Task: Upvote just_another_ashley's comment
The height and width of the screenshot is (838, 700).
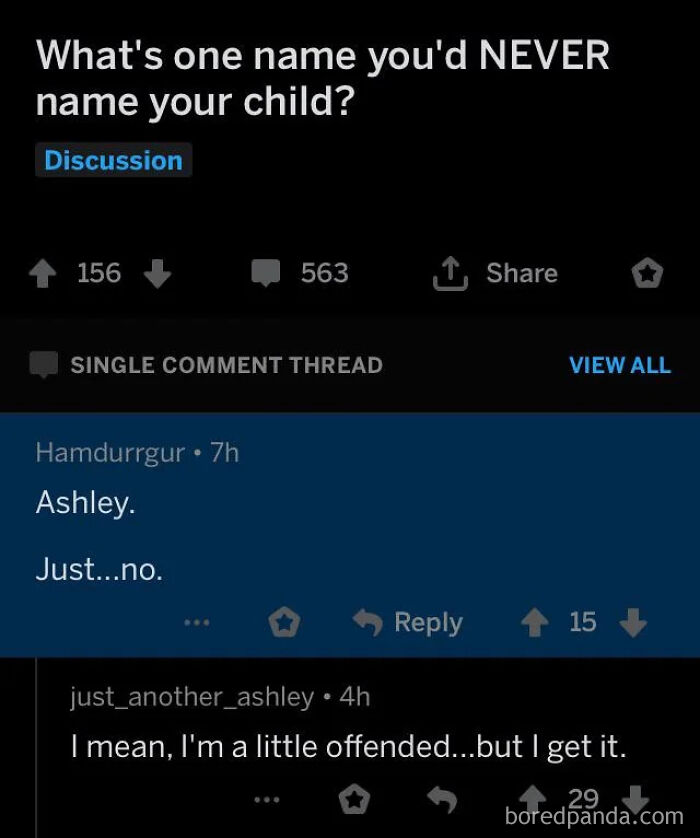Action: coord(541,798)
